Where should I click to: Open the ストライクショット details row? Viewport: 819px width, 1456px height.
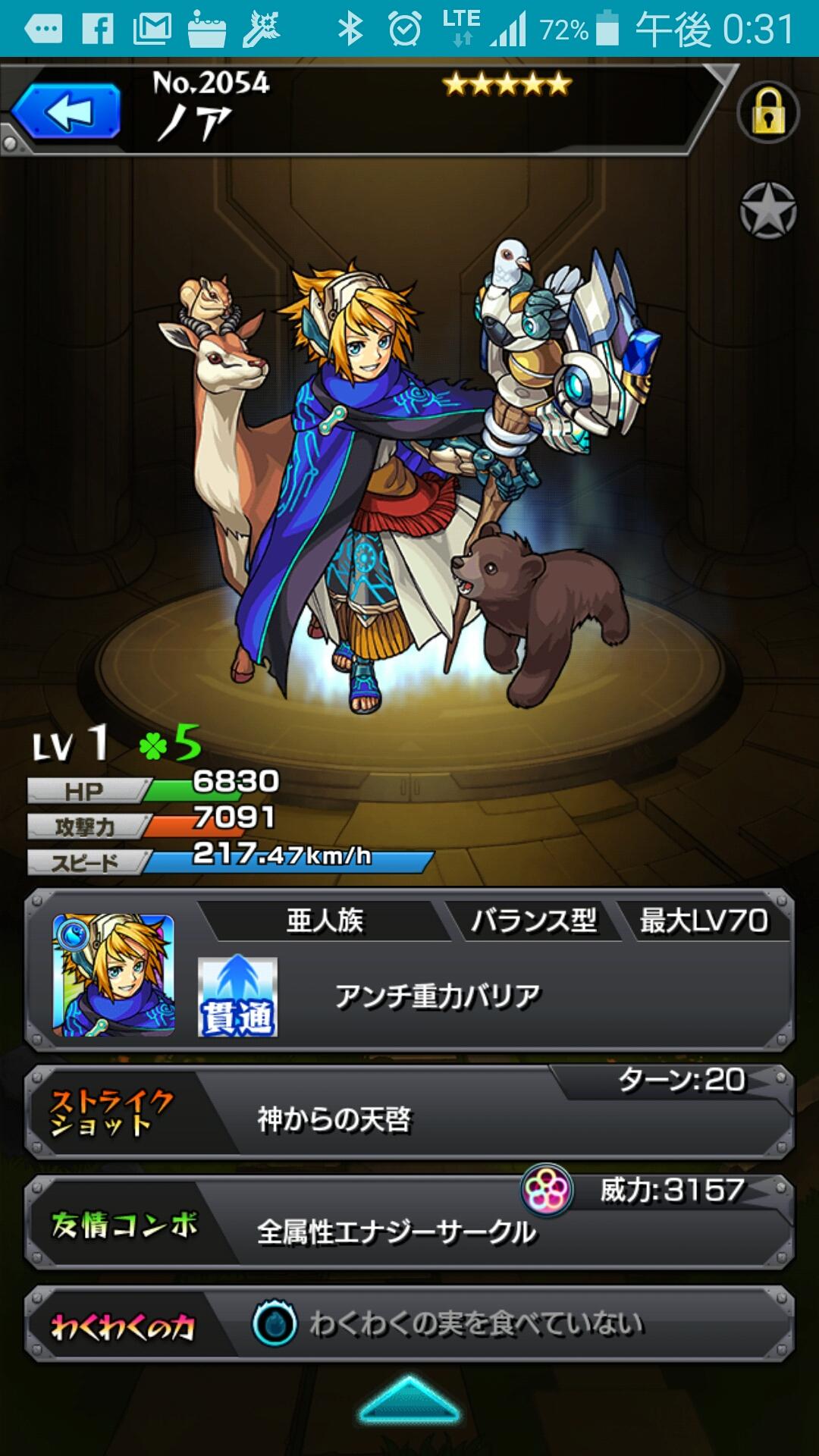409,1113
